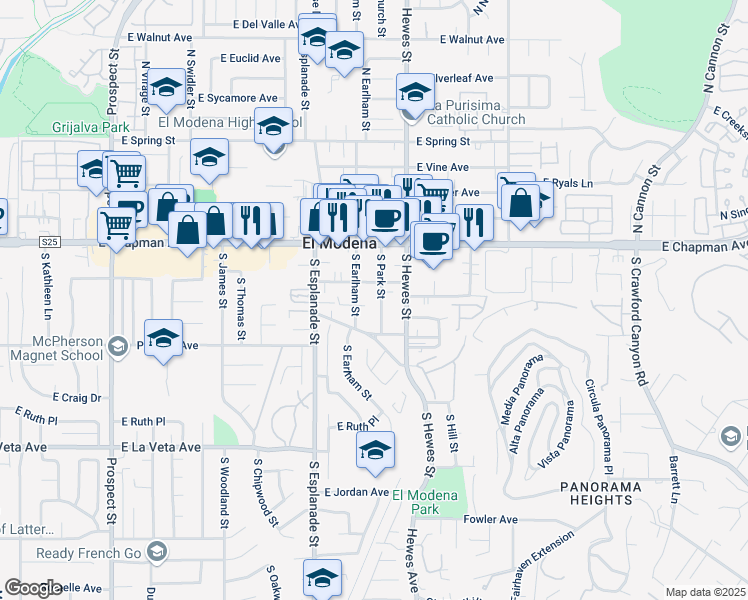Tap the school marker at El Modena High School
The image size is (748, 600).
[x=273, y=126]
